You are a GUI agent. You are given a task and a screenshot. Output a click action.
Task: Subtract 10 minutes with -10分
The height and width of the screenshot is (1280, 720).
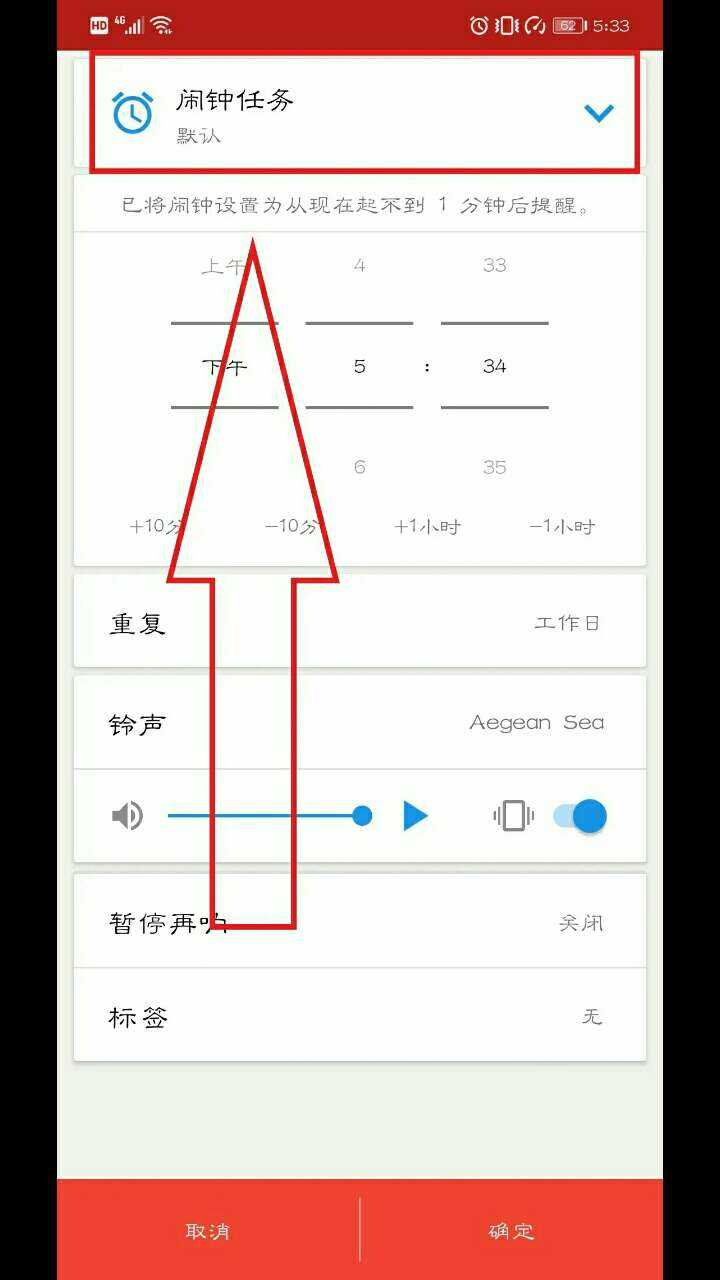click(291, 526)
